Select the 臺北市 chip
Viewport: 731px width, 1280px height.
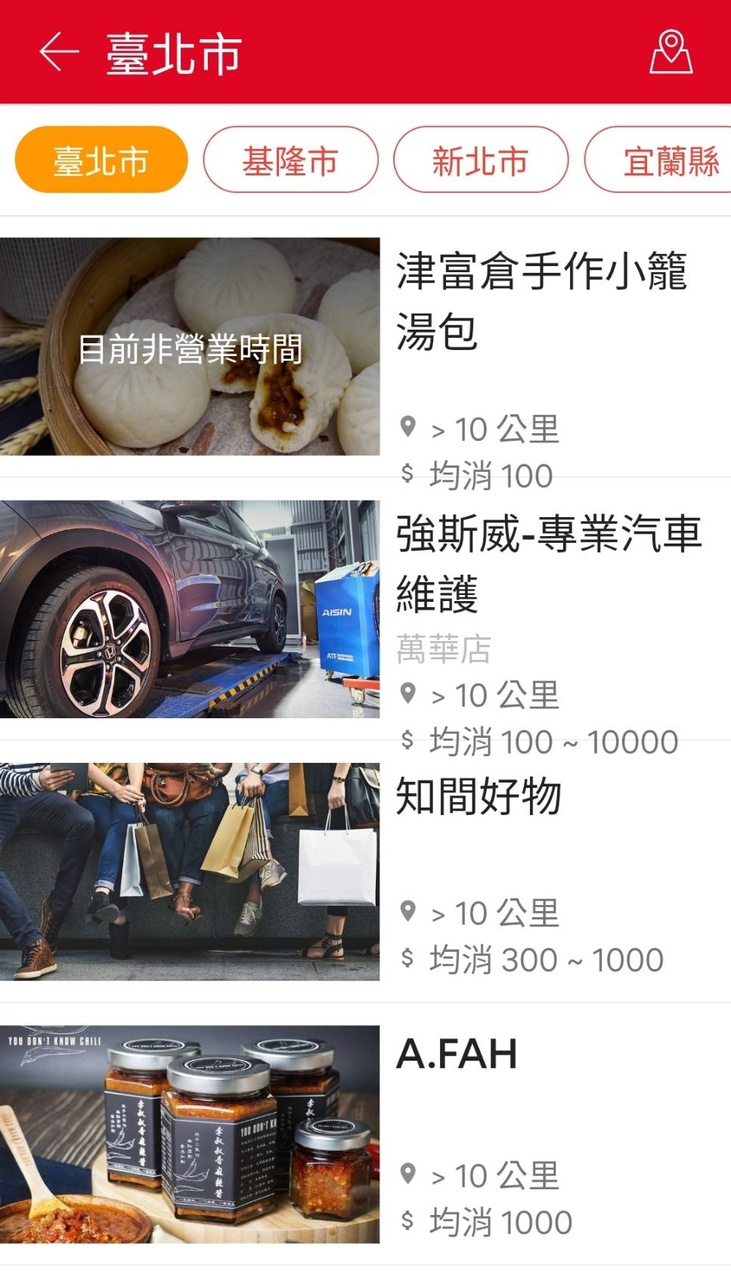point(101,160)
